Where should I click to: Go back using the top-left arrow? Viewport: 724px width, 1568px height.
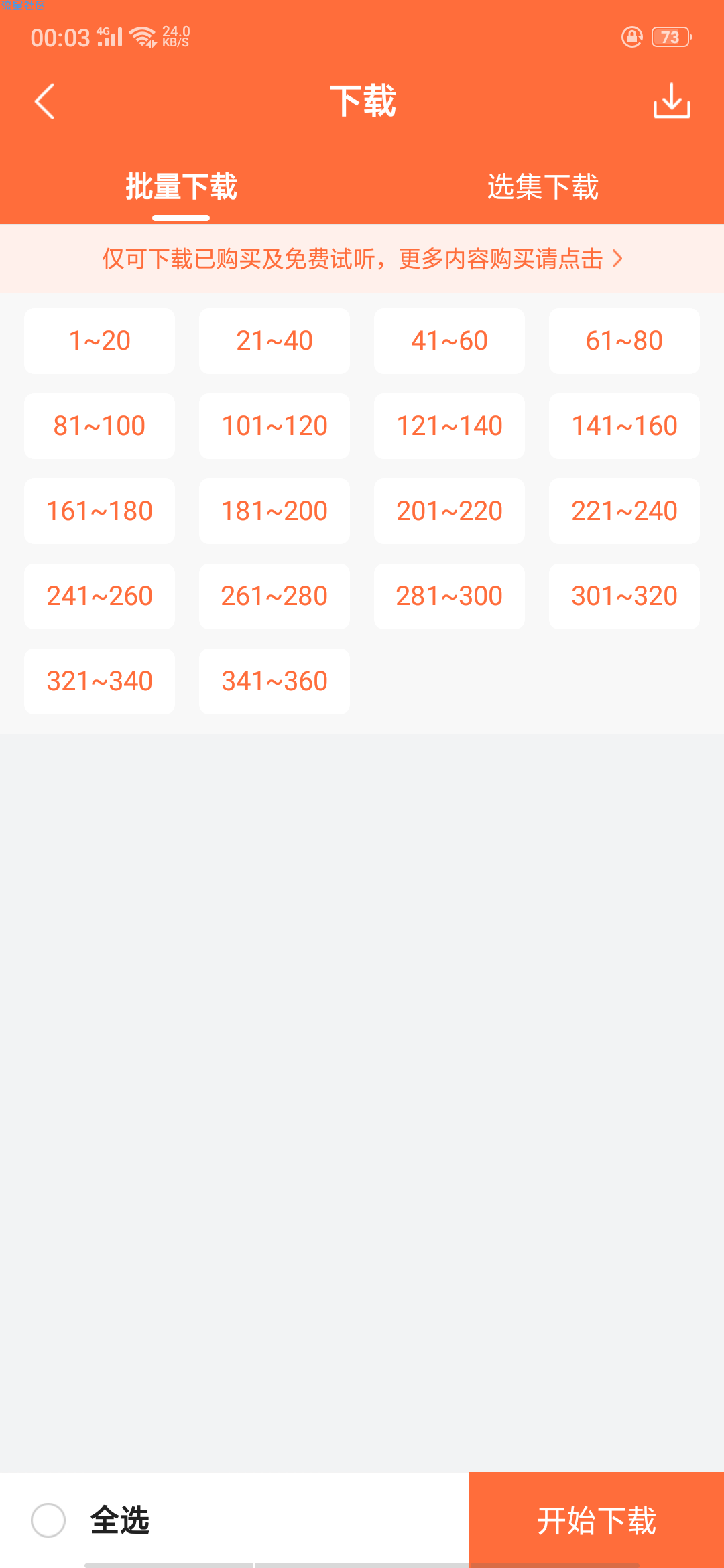click(45, 101)
